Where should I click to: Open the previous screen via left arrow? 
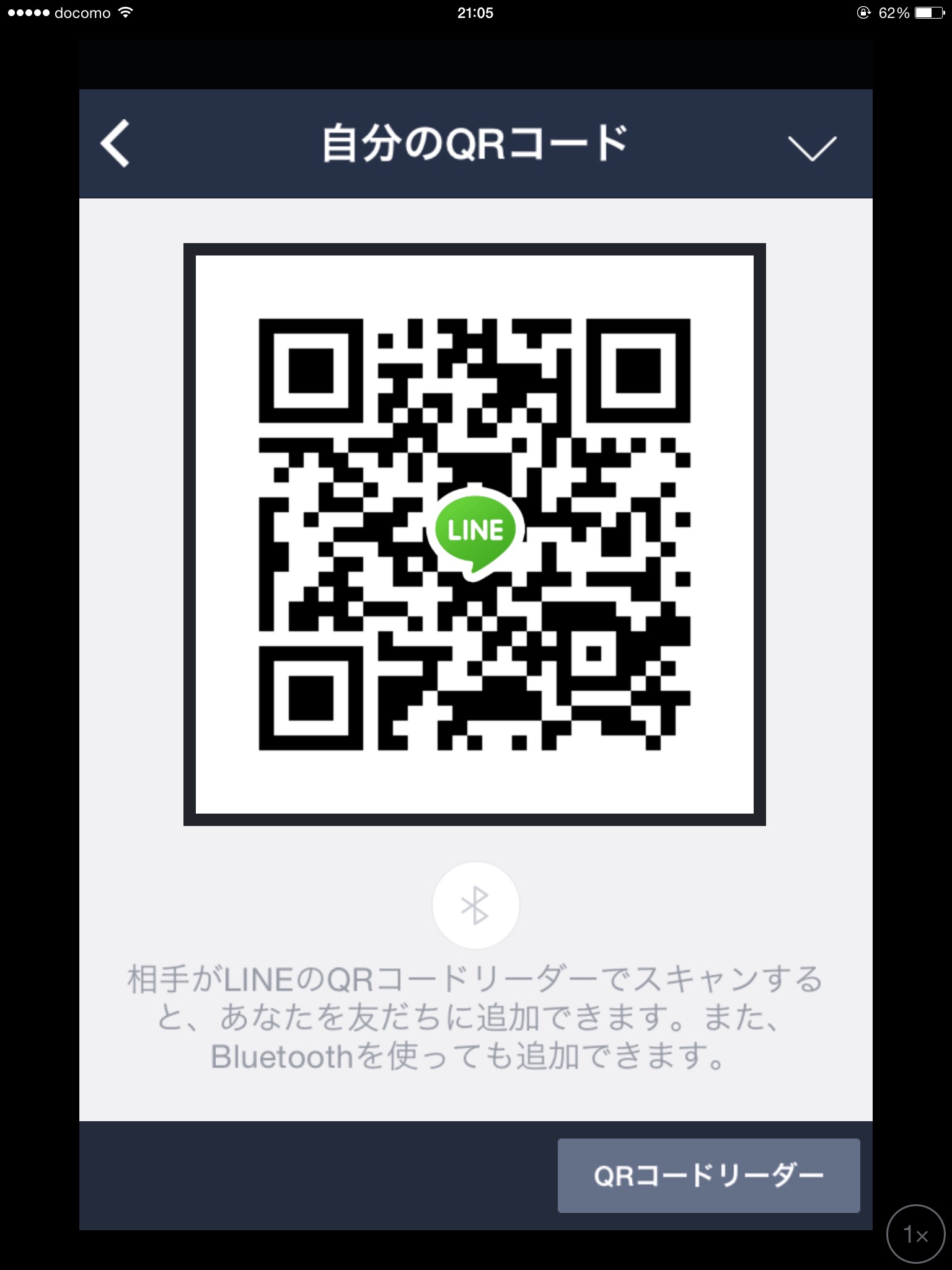[x=115, y=144]
